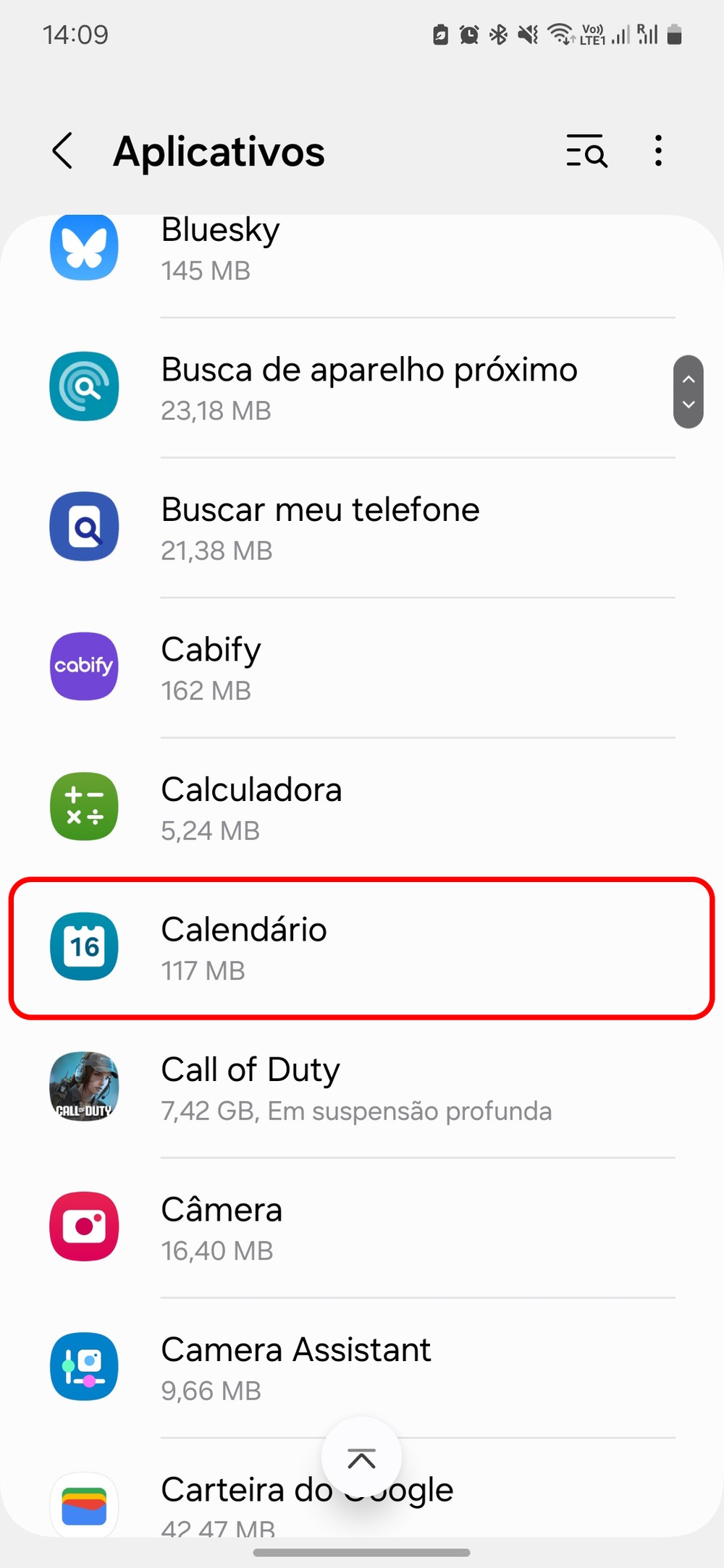This screenshot has width=724, height=1568.
Task: Tap the fast scroll handle
Action: [689, 391]
